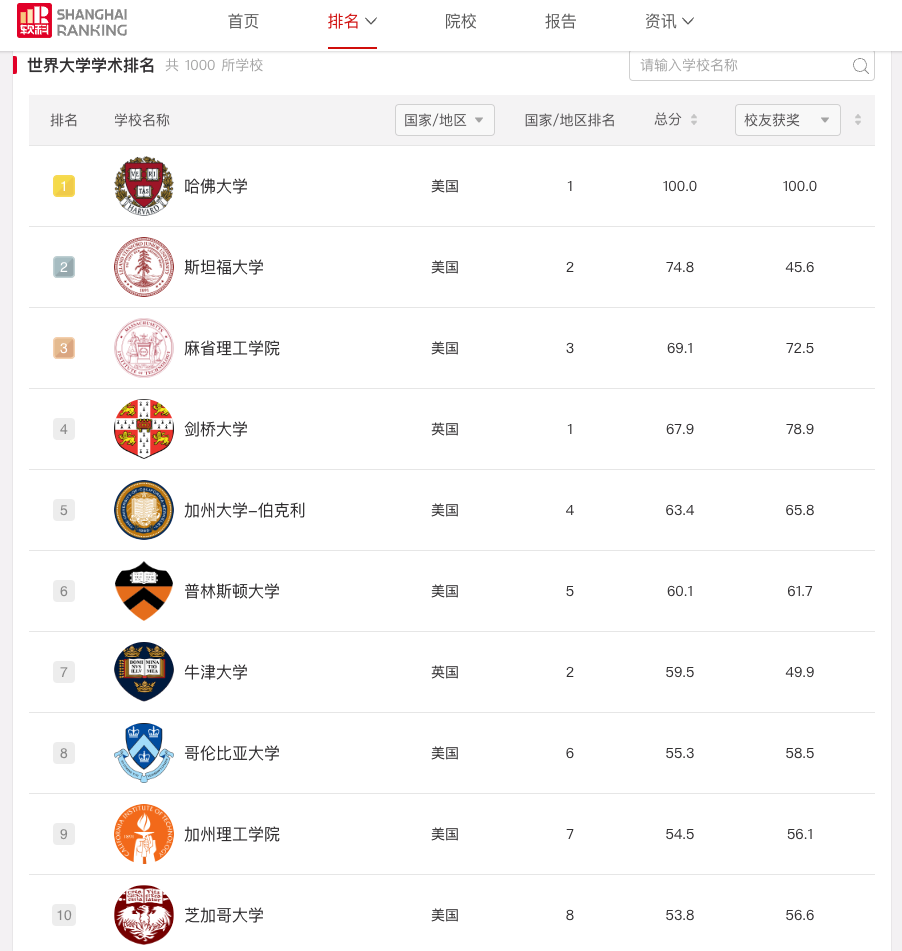Select 哥伦比亚大学

[x=232, y=753]
